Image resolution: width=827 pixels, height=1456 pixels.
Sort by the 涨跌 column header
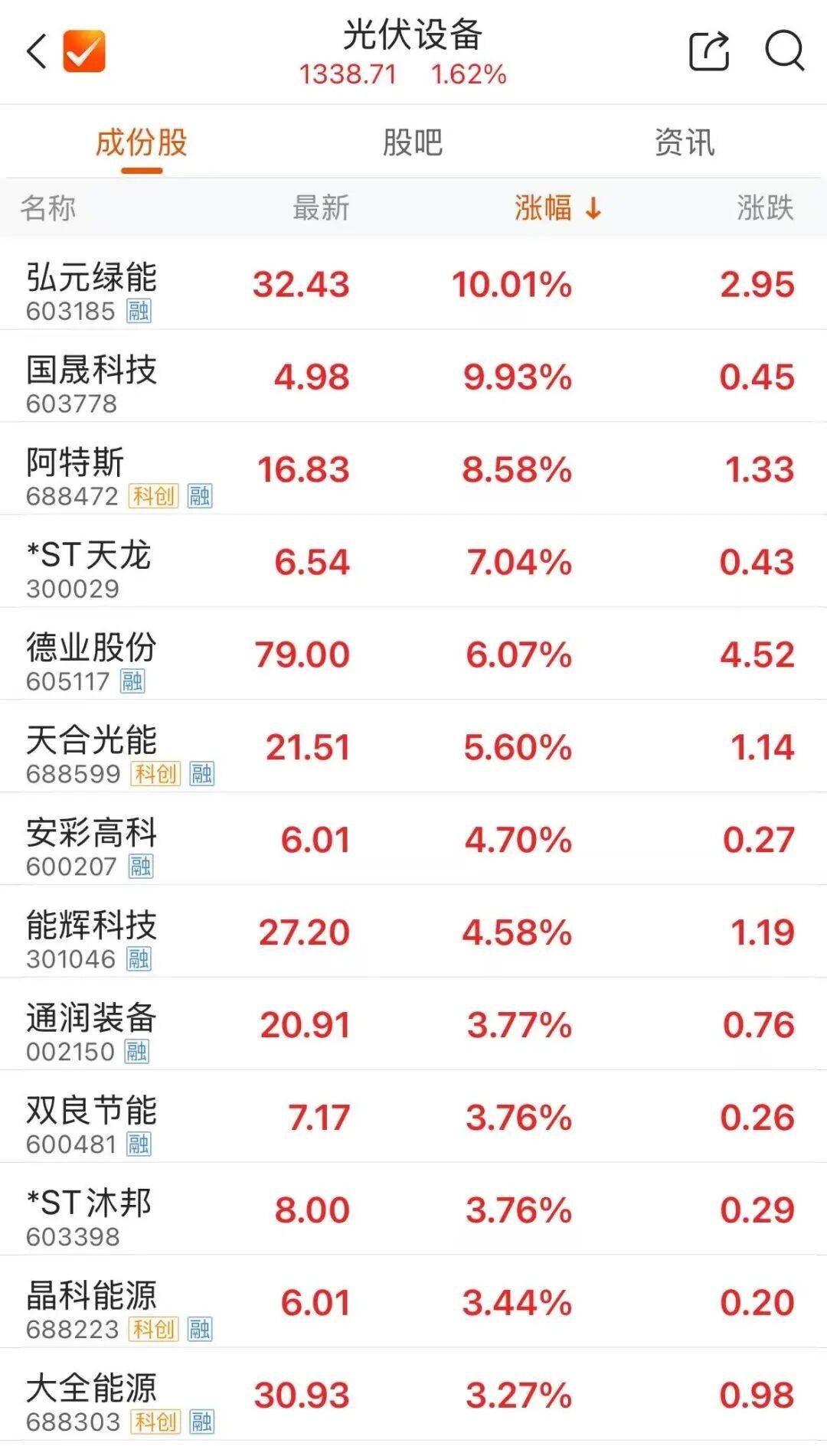click(x=768, y=210)
